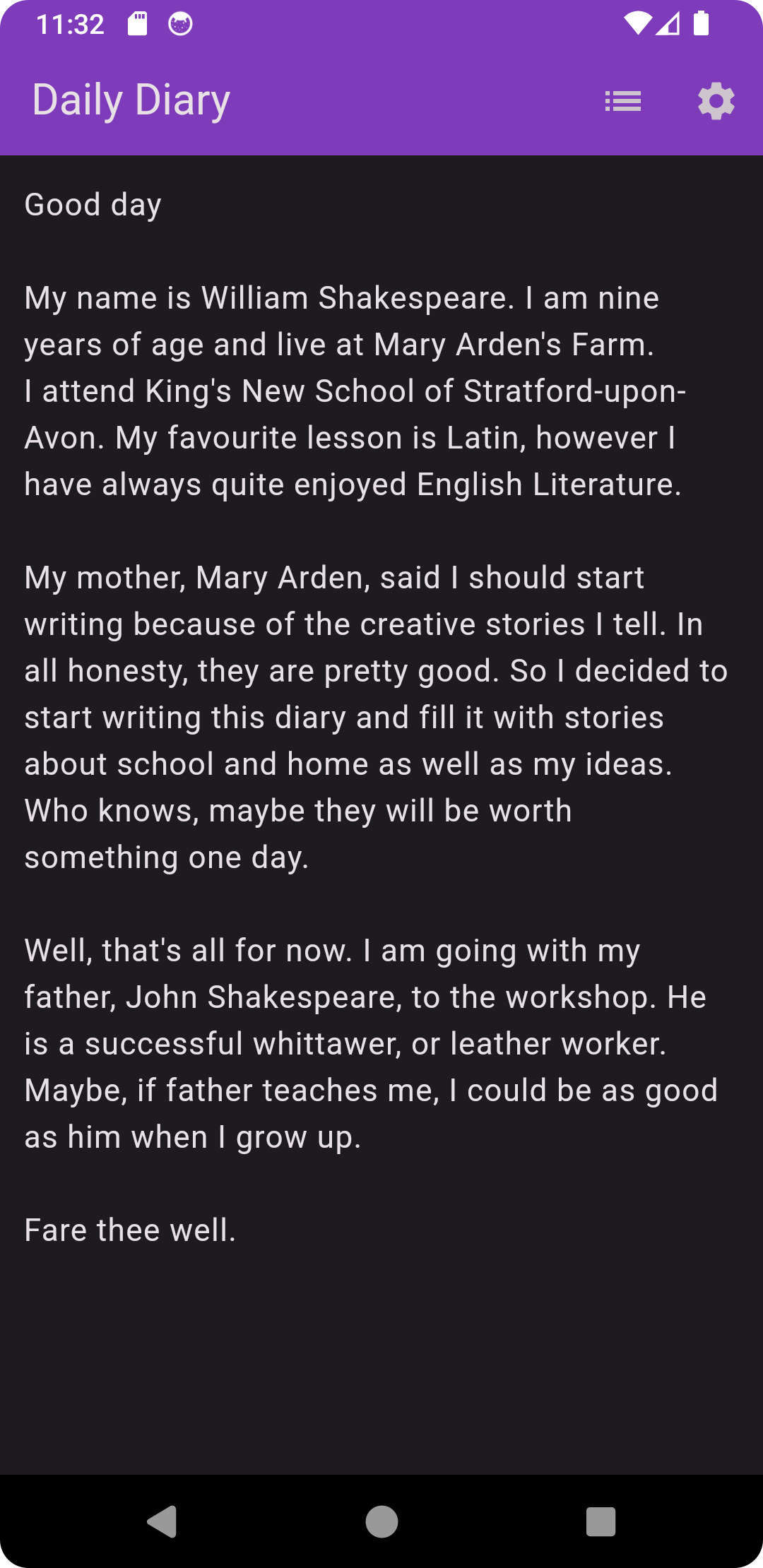Tap the diary entry text to edit

(x=376, y=717)
